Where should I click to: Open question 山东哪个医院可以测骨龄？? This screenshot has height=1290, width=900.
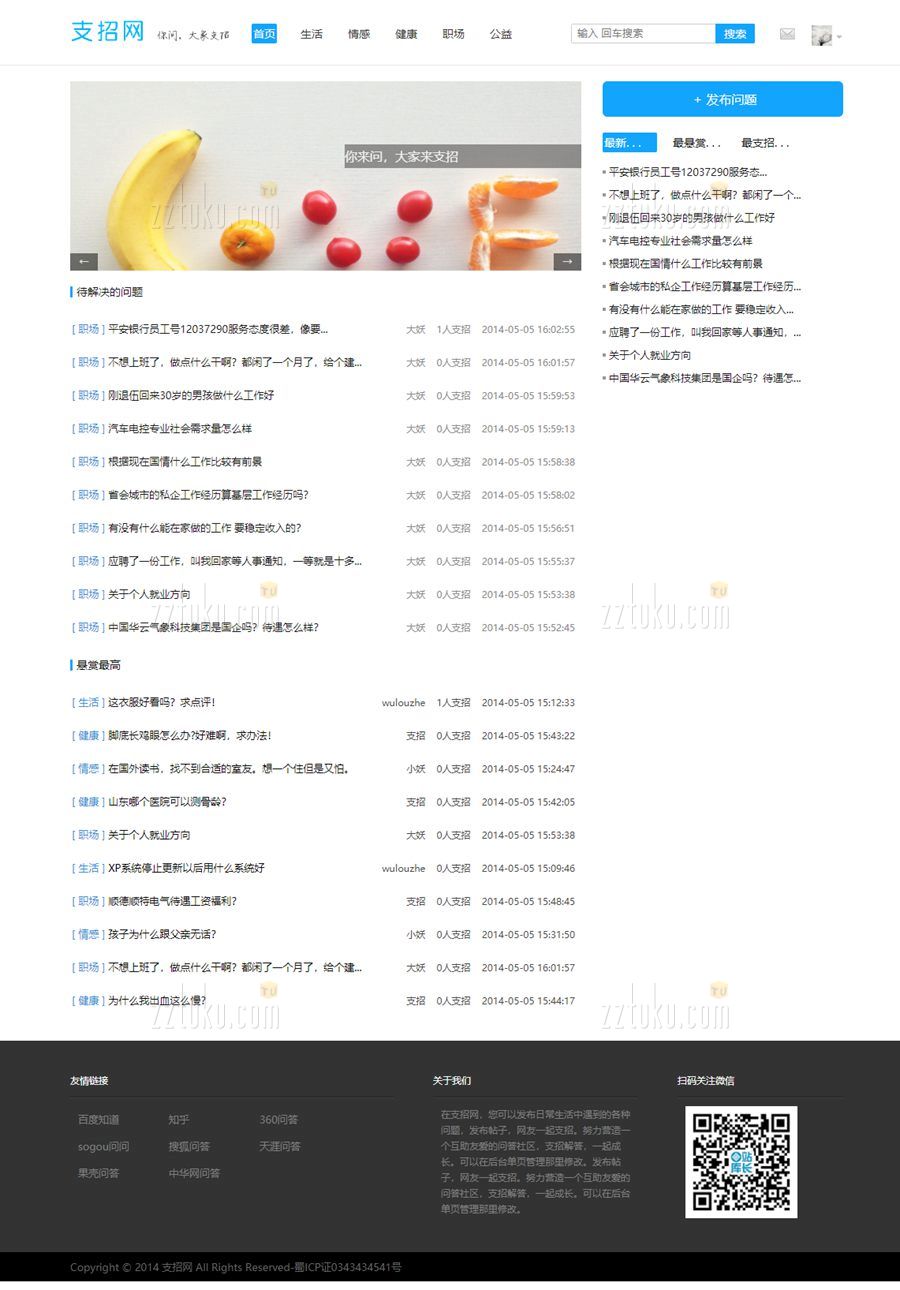[x=167, y=802]
